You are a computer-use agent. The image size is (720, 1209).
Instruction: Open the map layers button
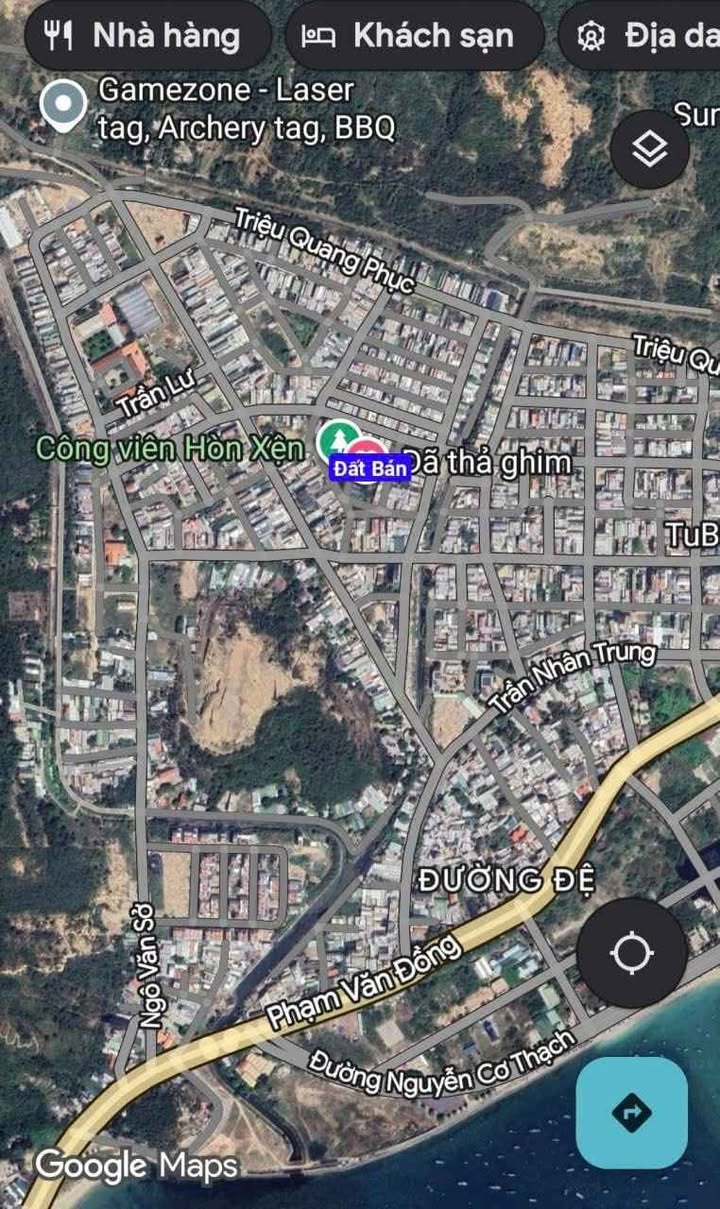point(650,150)
